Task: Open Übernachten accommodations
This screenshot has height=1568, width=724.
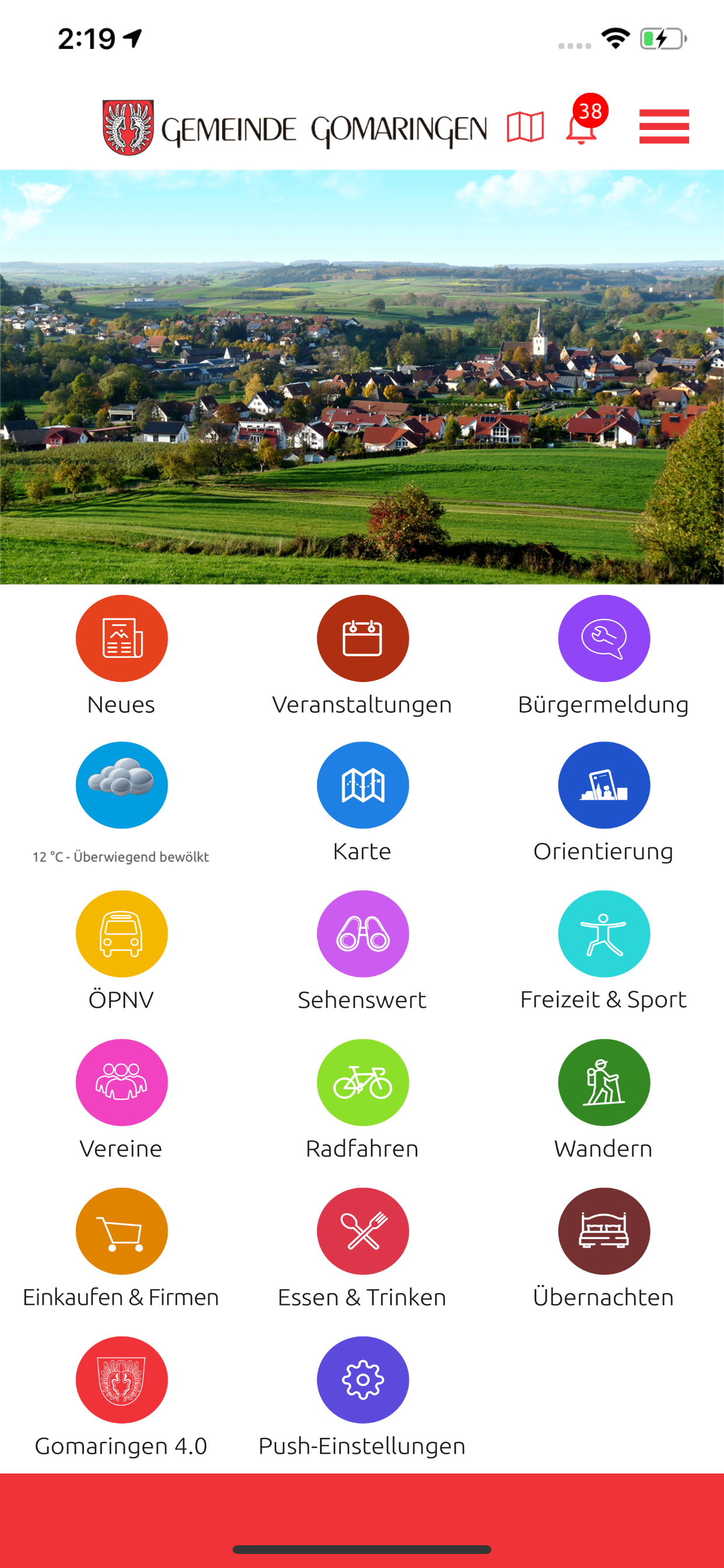Action: 603,1231
